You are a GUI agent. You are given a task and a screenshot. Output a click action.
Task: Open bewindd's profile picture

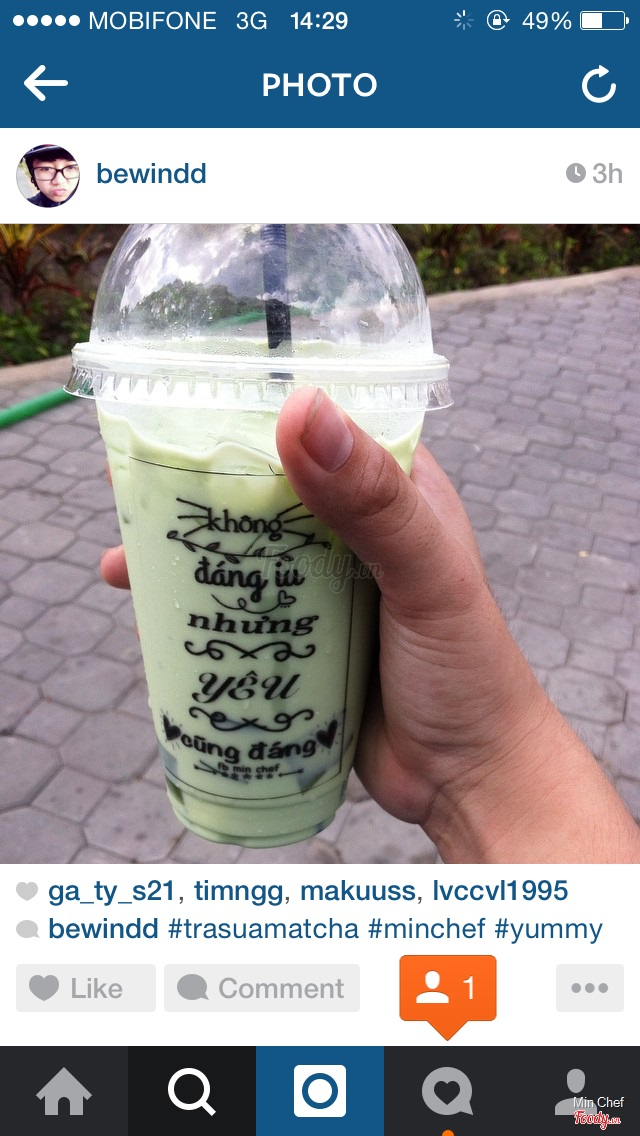tap(48, 175)
